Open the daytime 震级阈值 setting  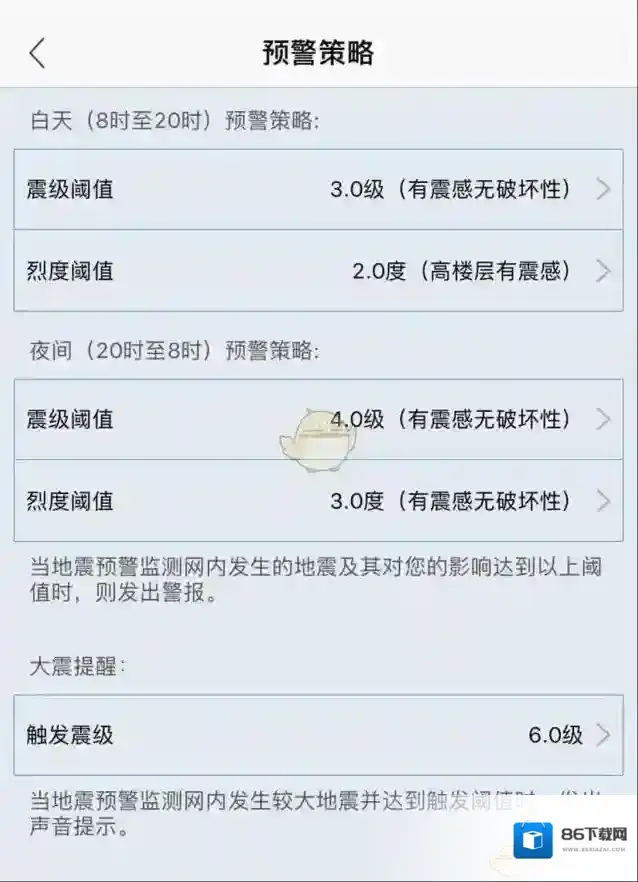(318, 189)
